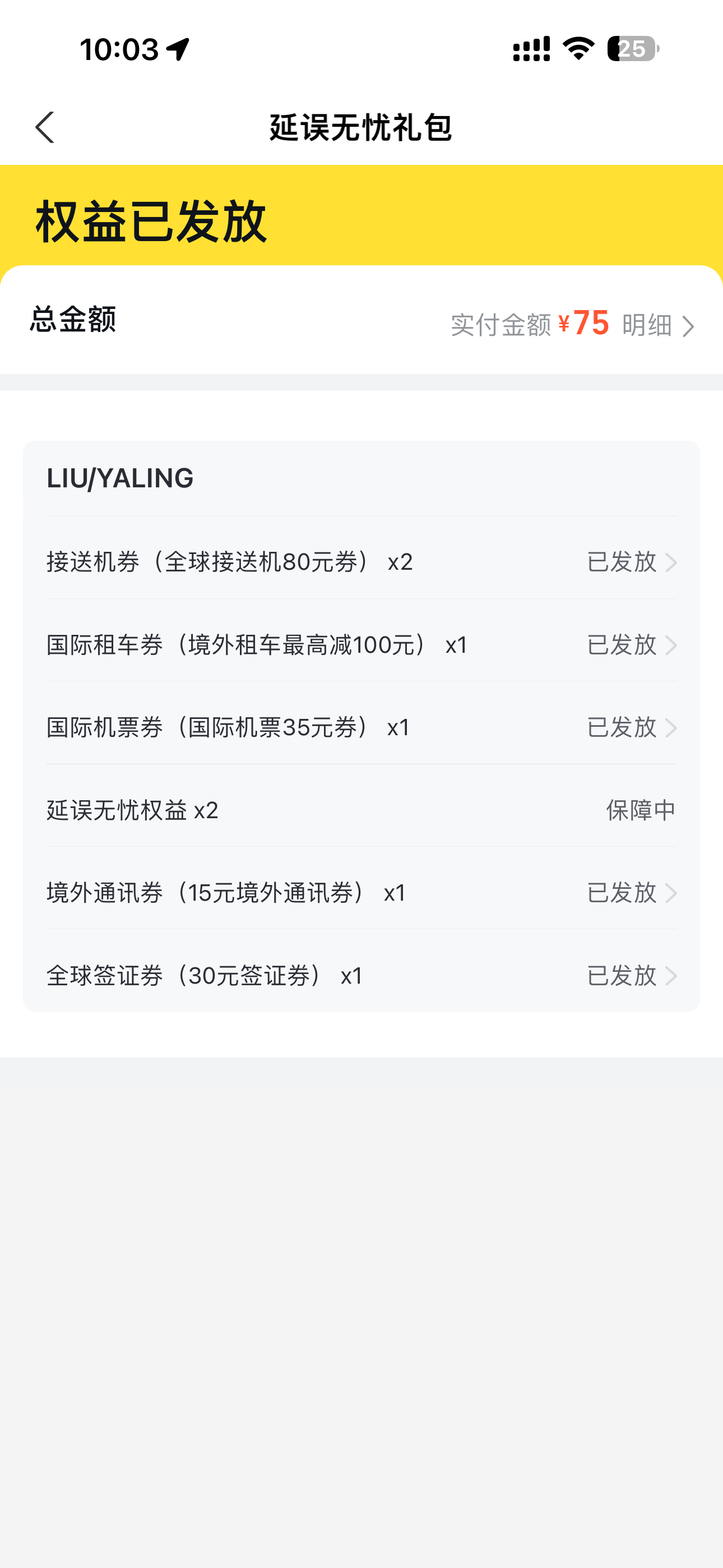Open the 境外通讯券 row
This screenshot has width=723, height=1568.
point(361,892)
